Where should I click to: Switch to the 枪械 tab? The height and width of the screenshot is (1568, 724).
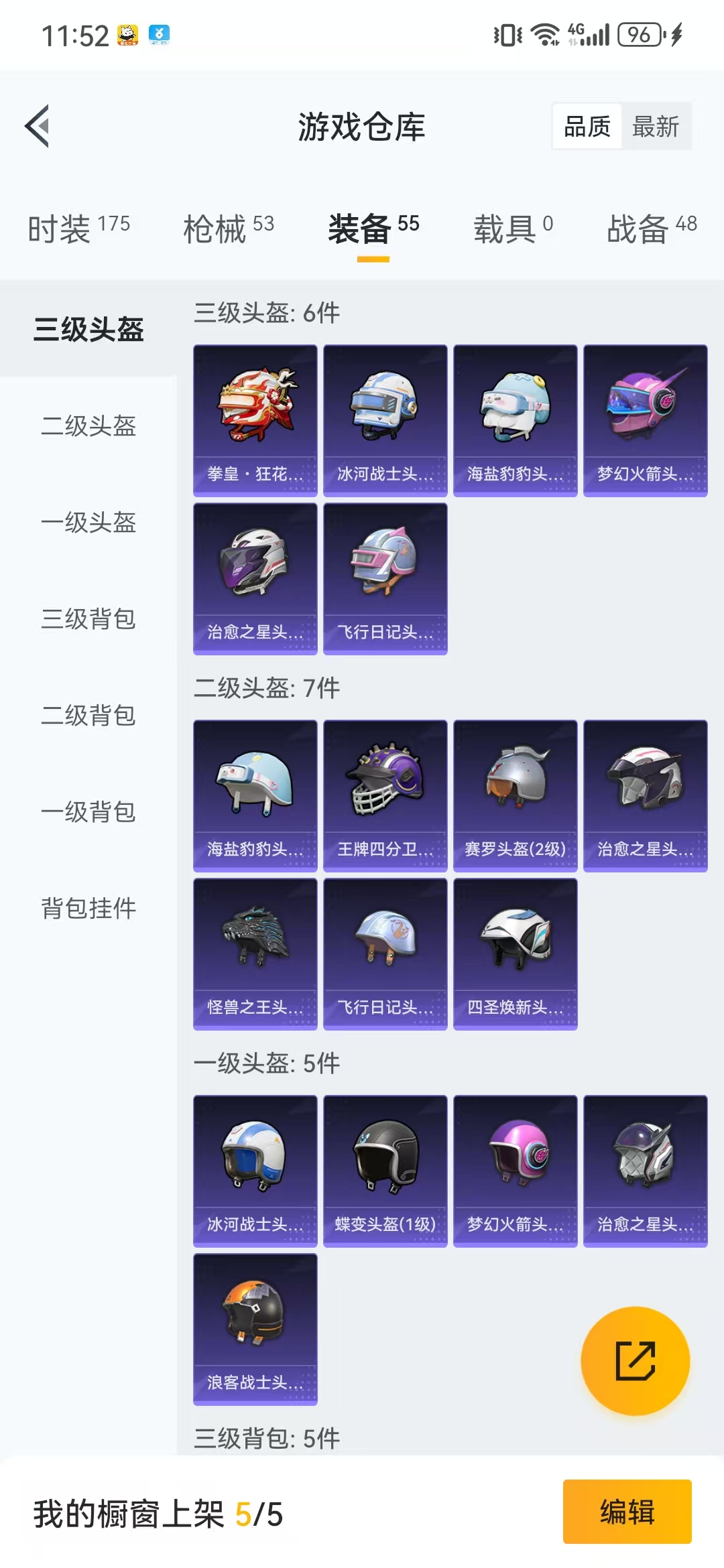pos(229,228)
